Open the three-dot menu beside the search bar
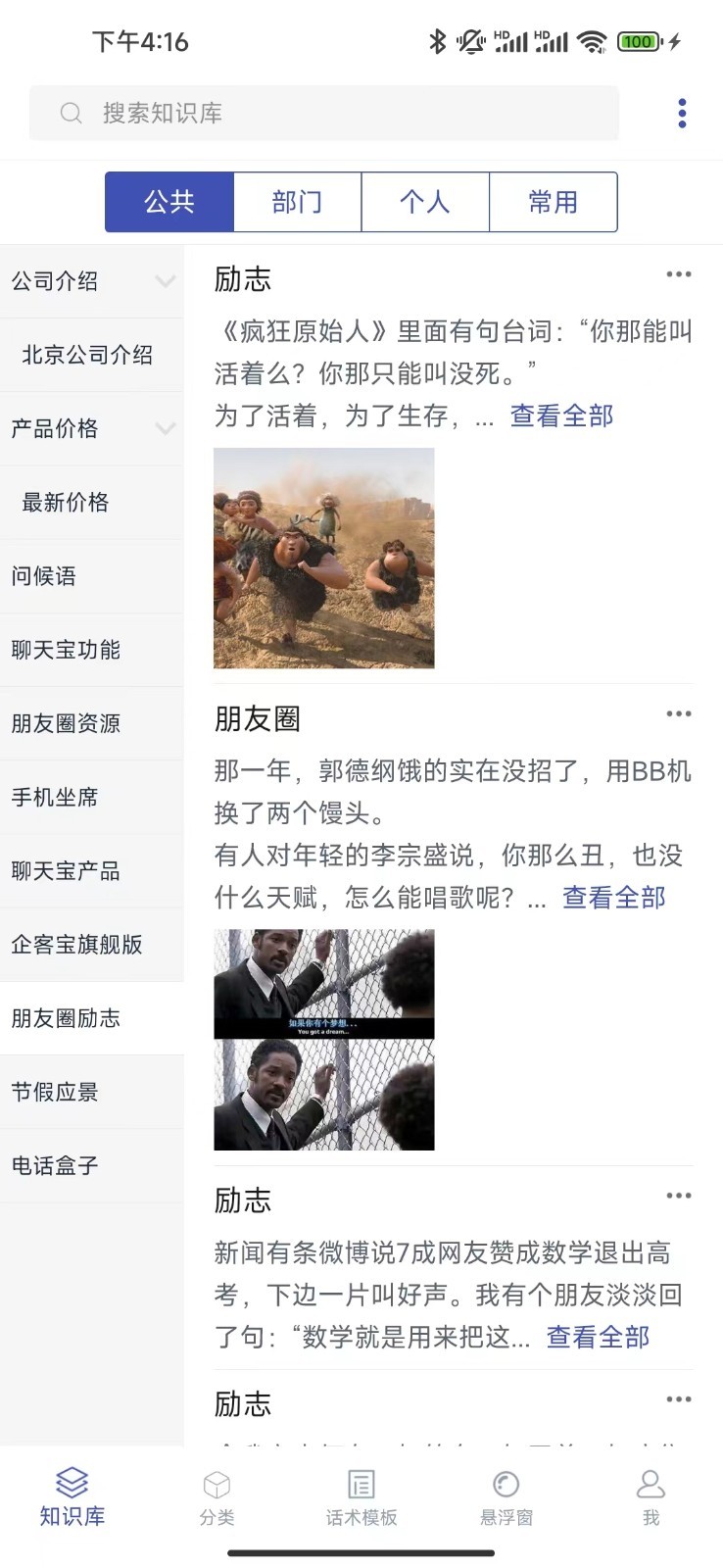 pos(682,113)
